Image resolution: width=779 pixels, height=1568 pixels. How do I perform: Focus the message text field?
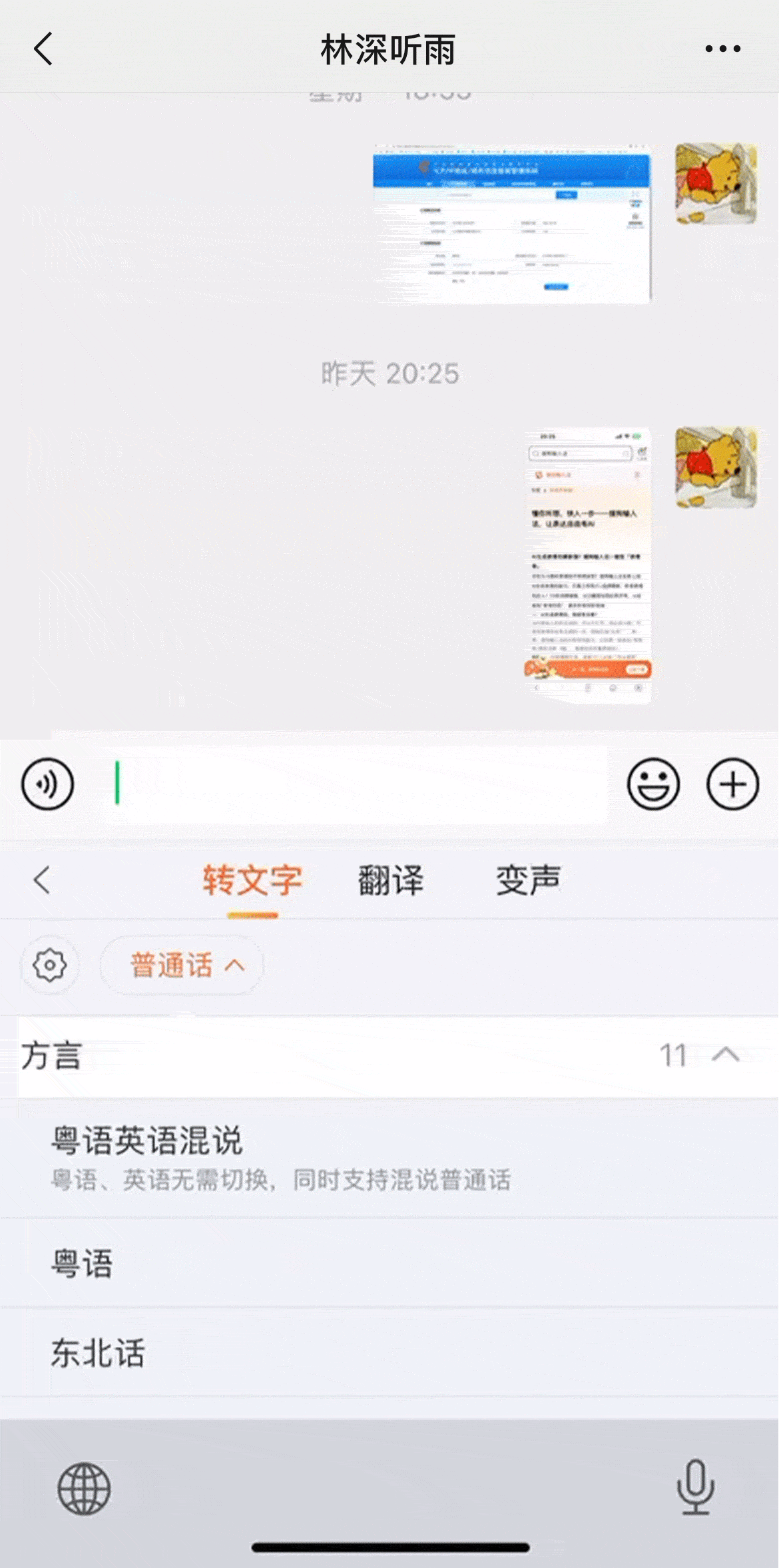click(360, 784)
